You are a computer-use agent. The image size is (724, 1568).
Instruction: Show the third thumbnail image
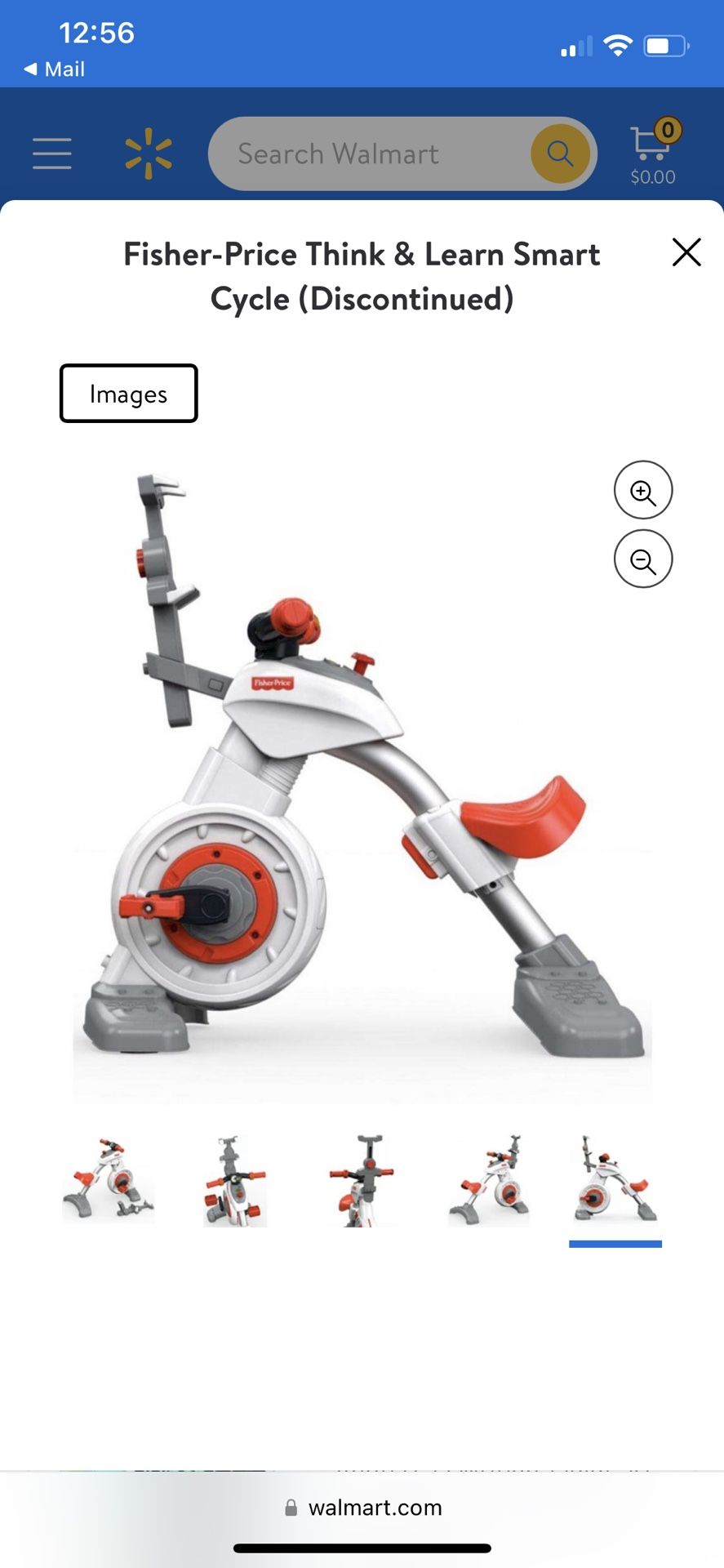362,1180
